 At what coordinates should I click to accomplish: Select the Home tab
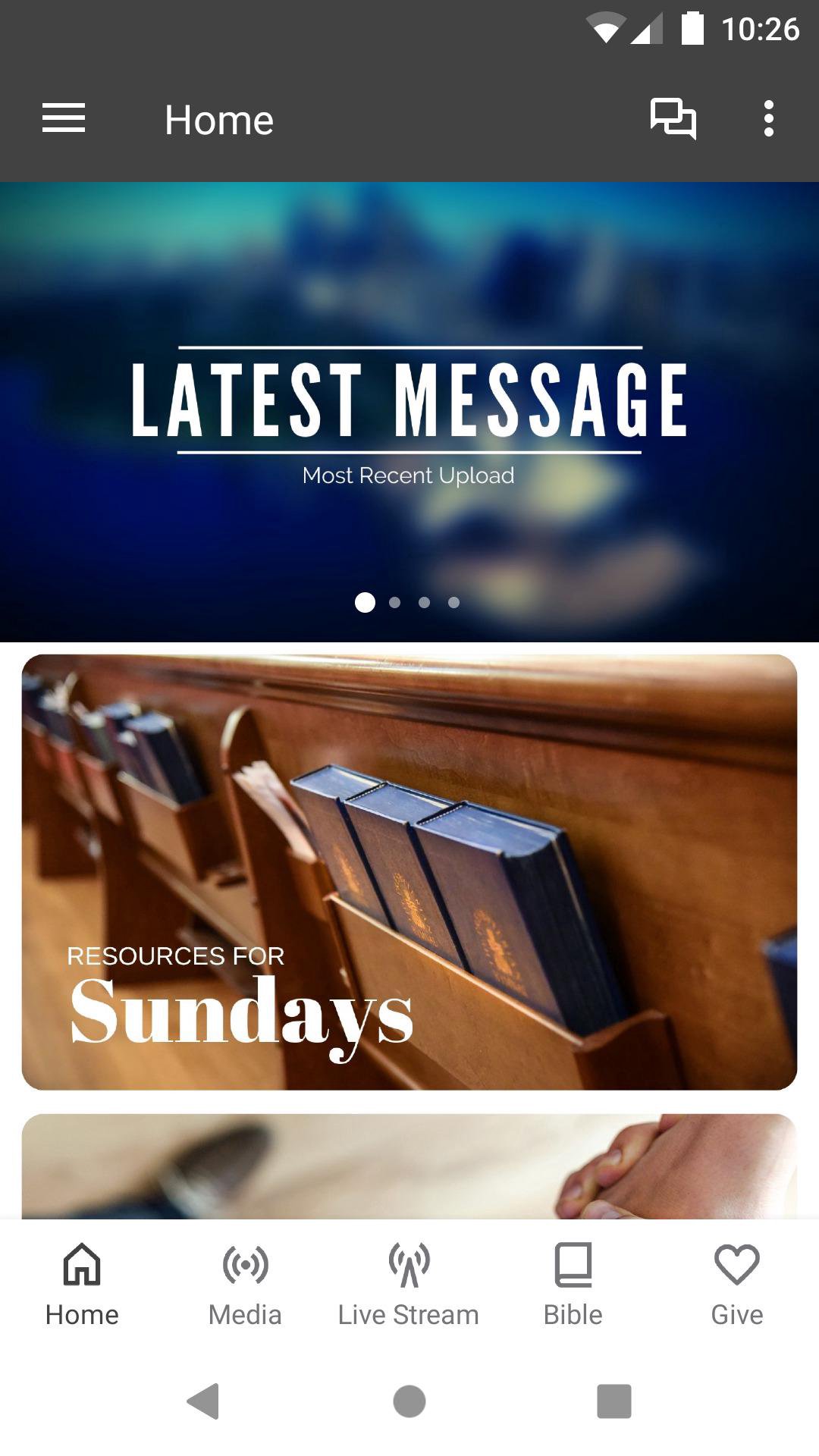tap(82, 1282)
